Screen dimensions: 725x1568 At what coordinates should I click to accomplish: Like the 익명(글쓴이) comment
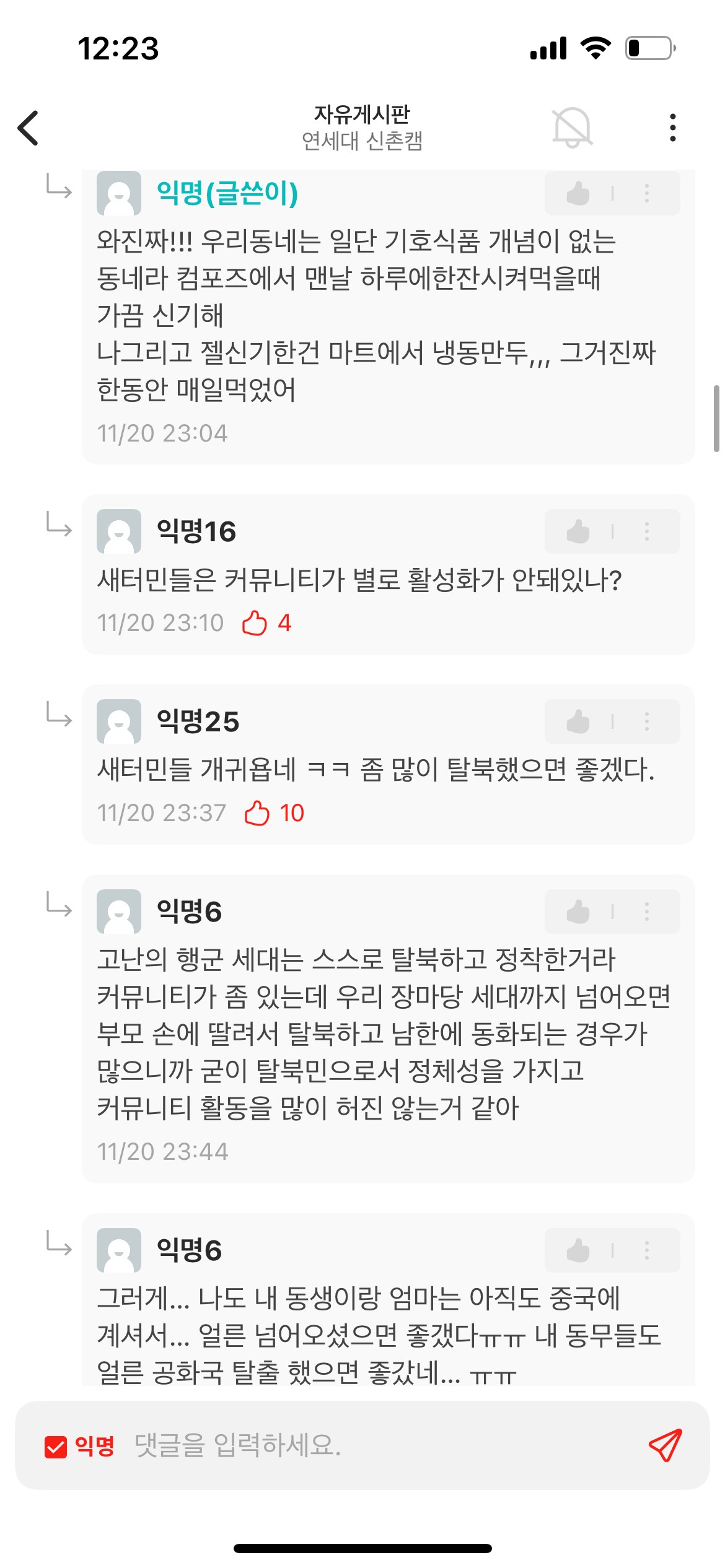coord(578,193)
